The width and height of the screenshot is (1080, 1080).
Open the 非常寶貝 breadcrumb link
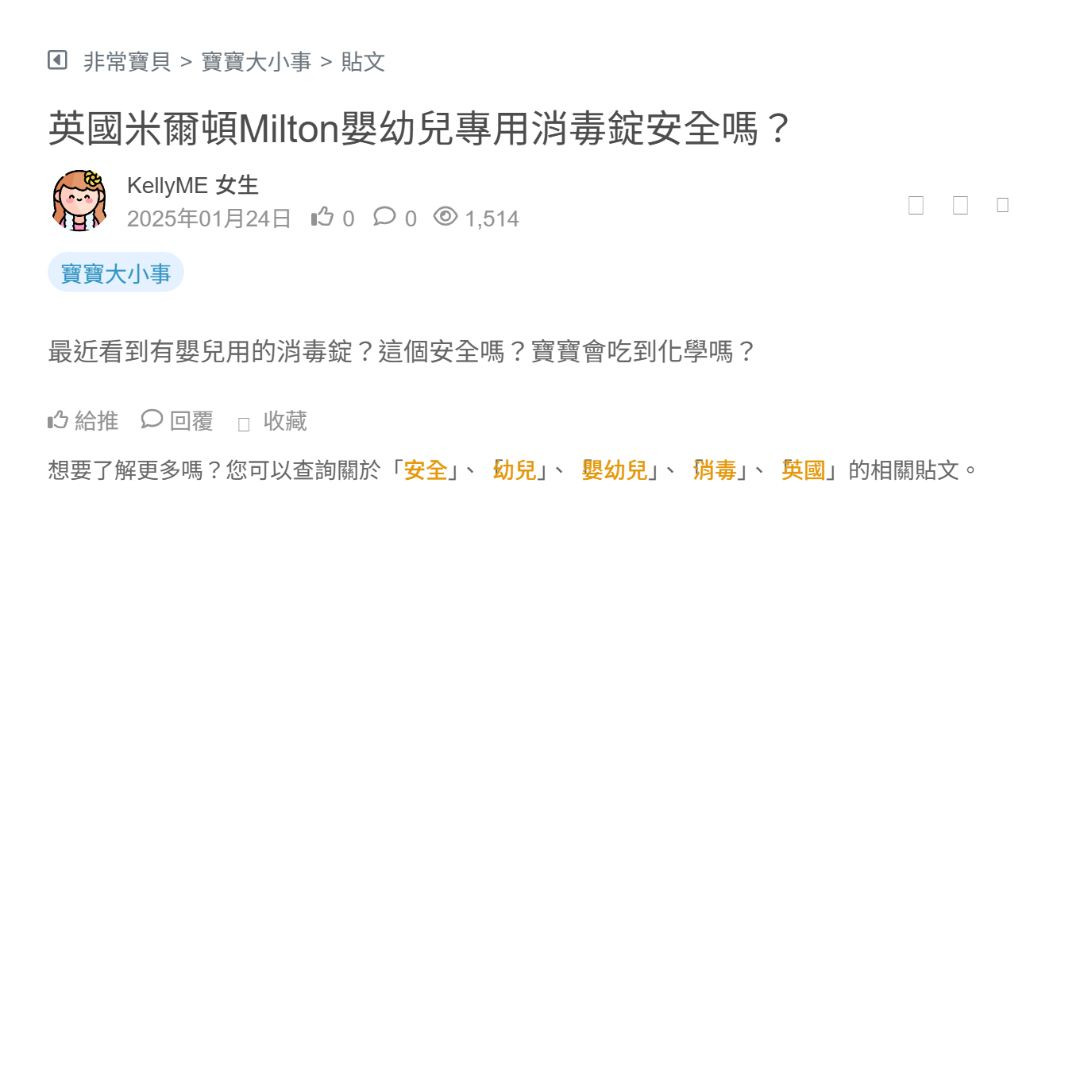click(127, 62)
